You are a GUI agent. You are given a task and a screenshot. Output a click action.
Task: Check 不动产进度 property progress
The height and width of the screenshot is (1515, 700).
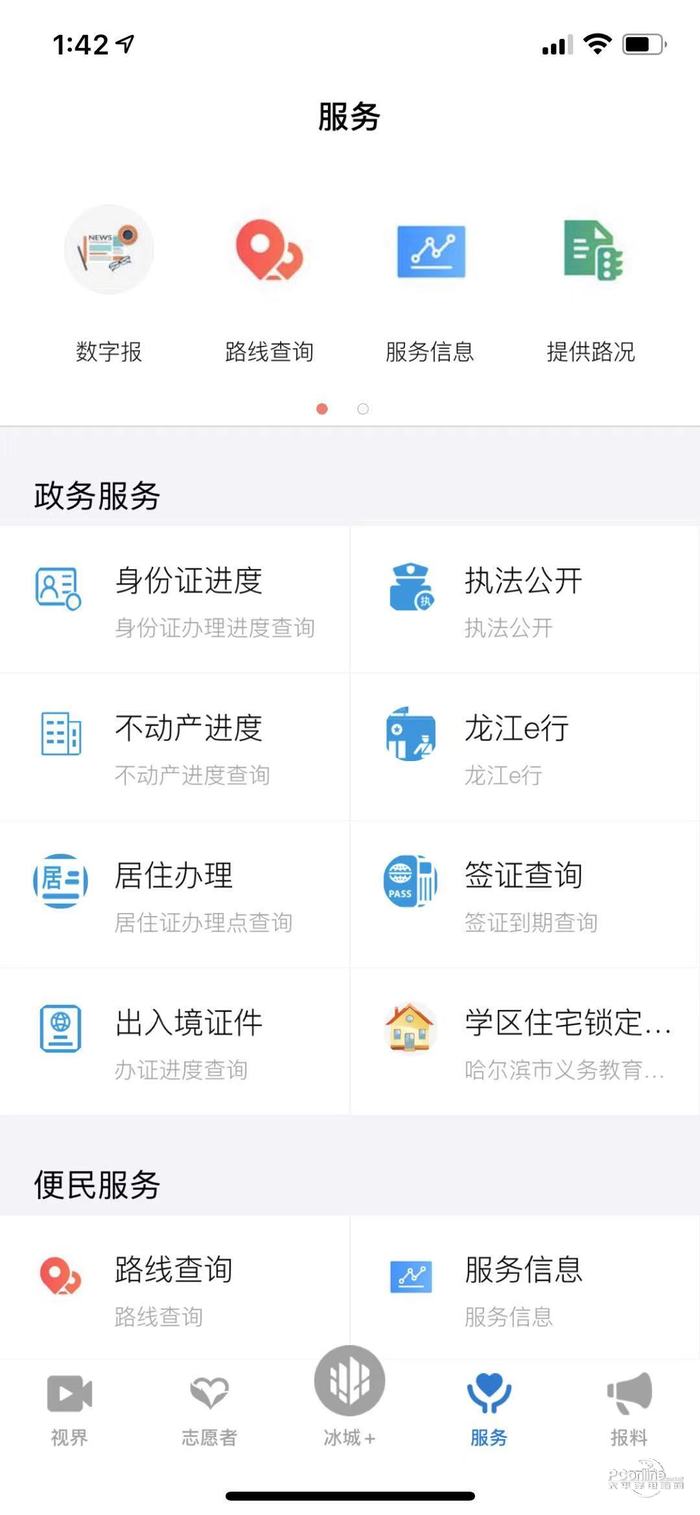(x=175, y=746)
